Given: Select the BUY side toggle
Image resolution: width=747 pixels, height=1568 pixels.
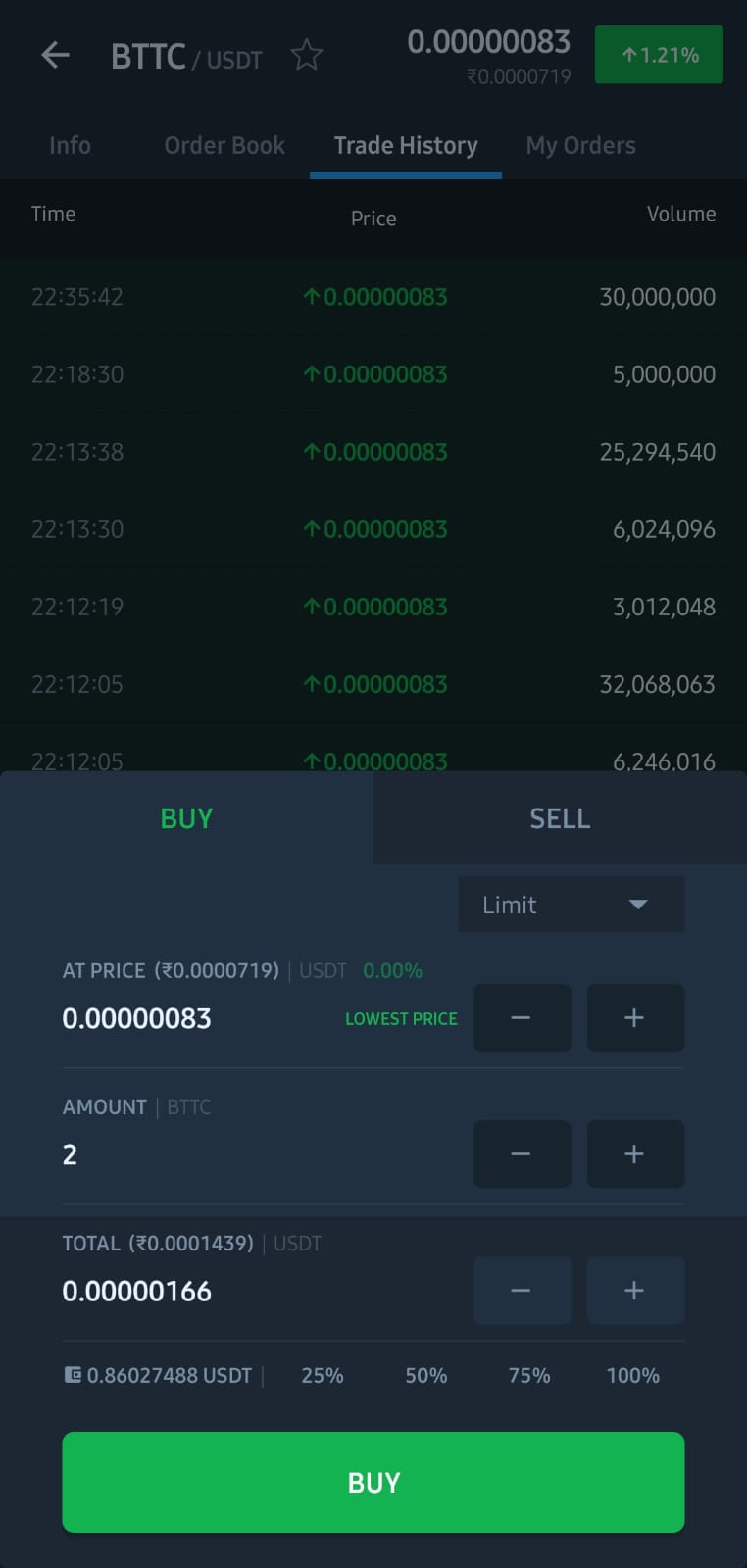Looking at the screenshot, I should click(186, 818).
